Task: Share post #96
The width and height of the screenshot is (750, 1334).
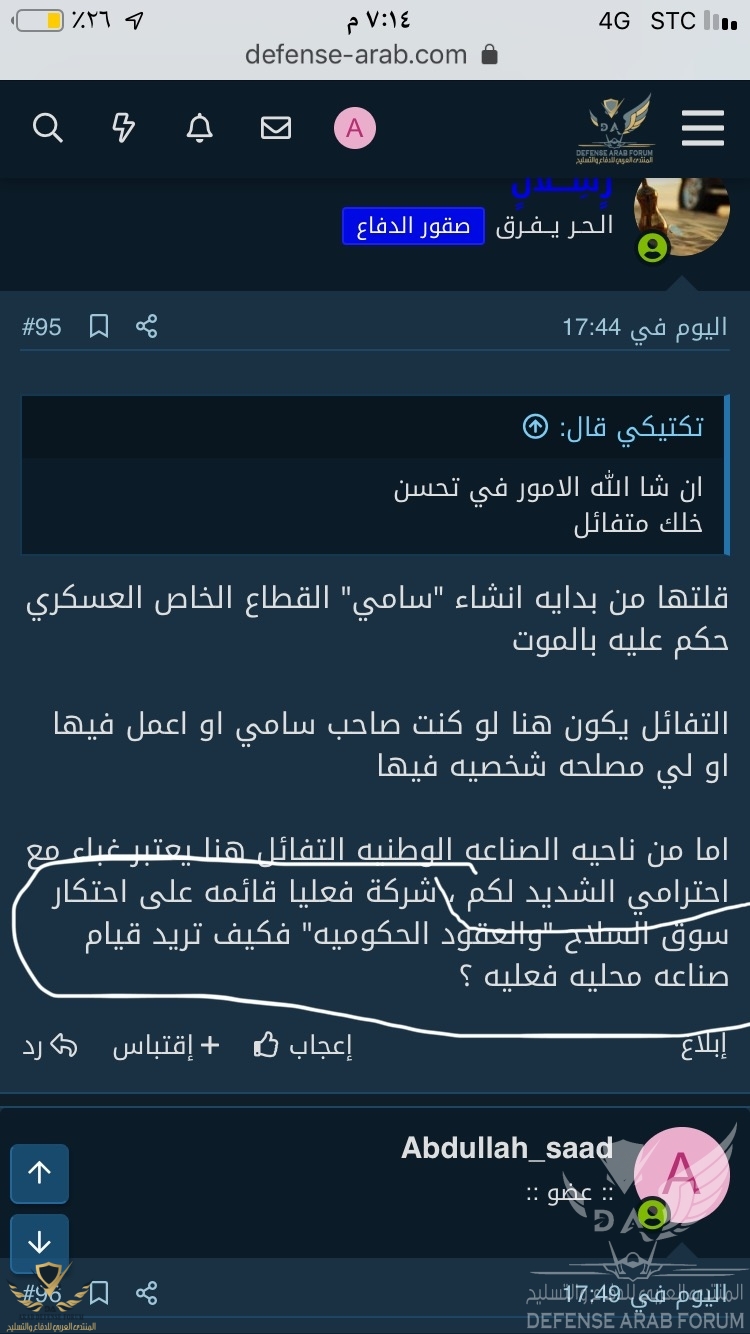Action: pos(147,1293)
